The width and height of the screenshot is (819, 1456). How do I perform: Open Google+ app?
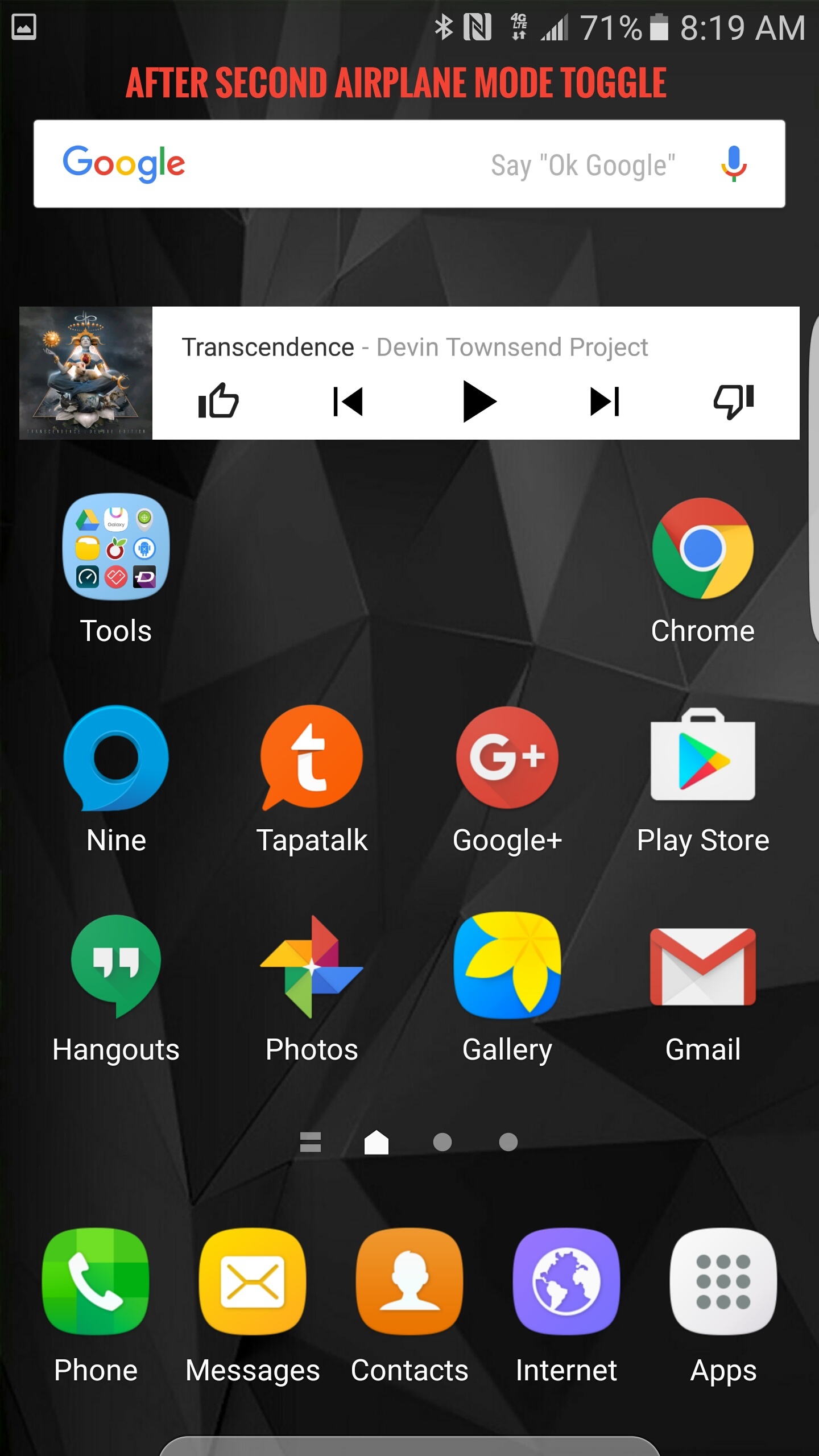[507, 758]
